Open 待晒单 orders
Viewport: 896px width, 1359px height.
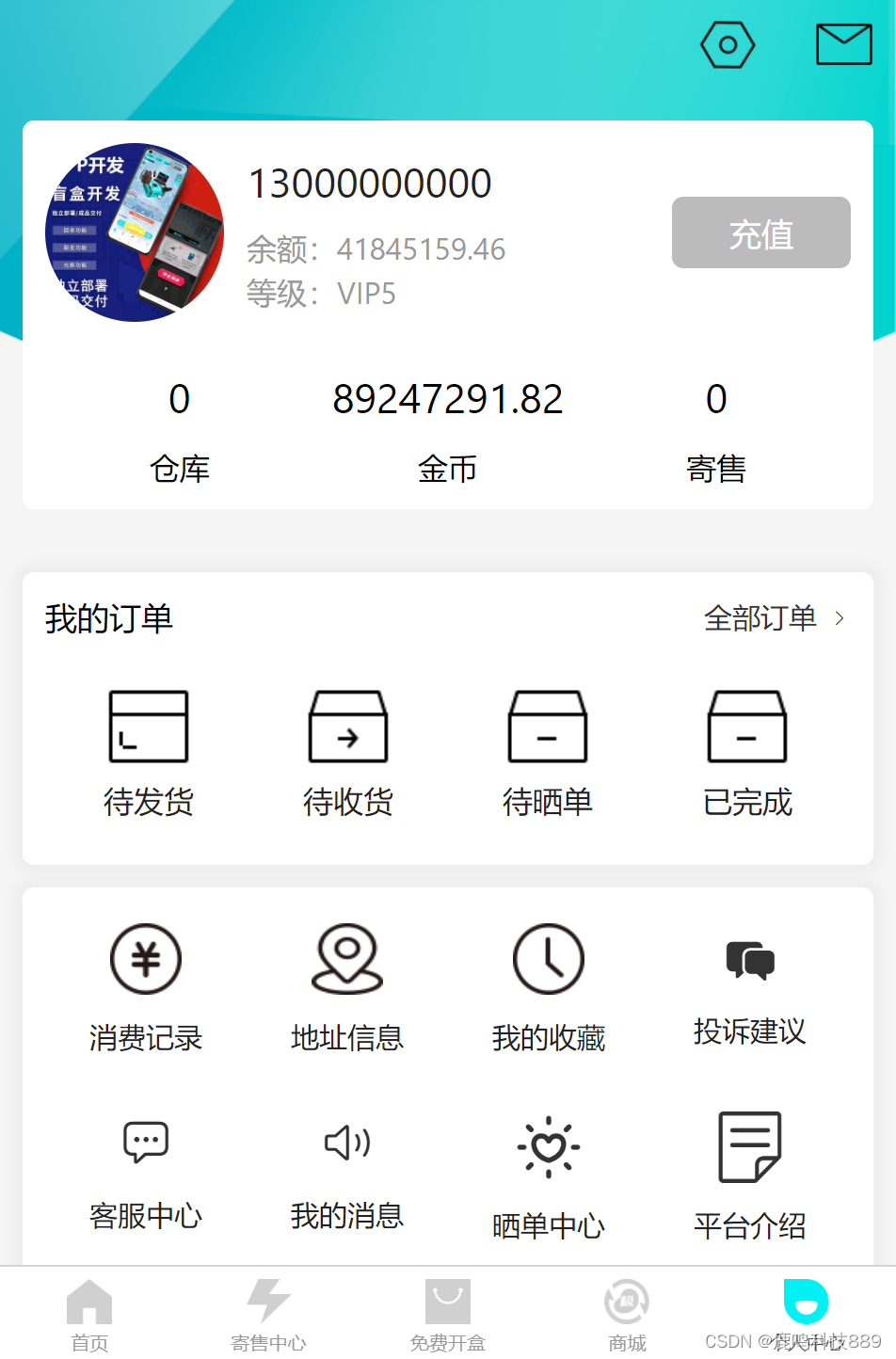click(x=548, y=753)
